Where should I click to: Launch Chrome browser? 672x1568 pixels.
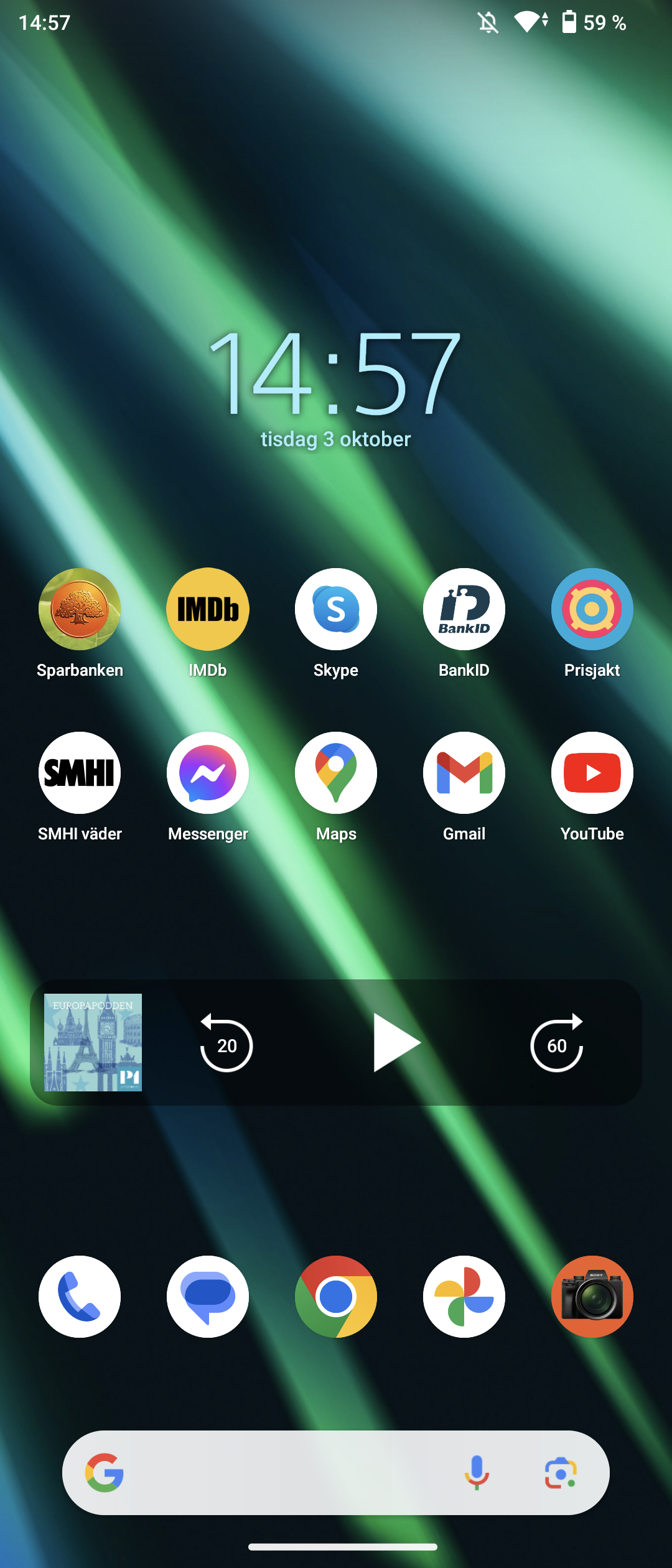pyautogui.click(x=336, y=1297)
